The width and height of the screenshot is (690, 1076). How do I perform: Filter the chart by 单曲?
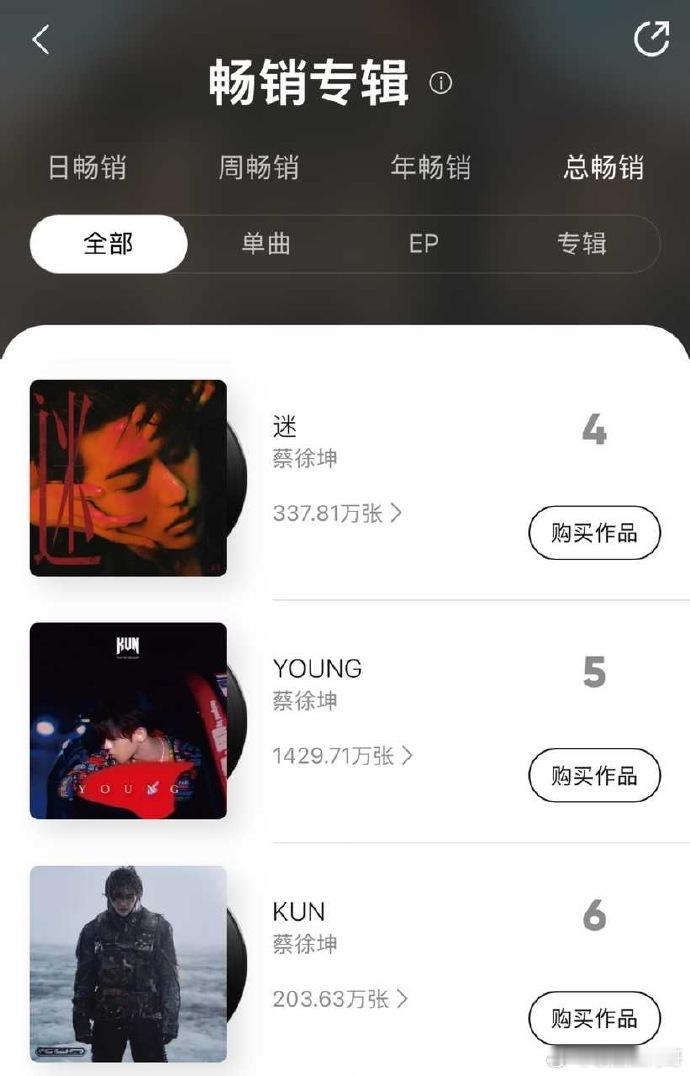point(266,244)
